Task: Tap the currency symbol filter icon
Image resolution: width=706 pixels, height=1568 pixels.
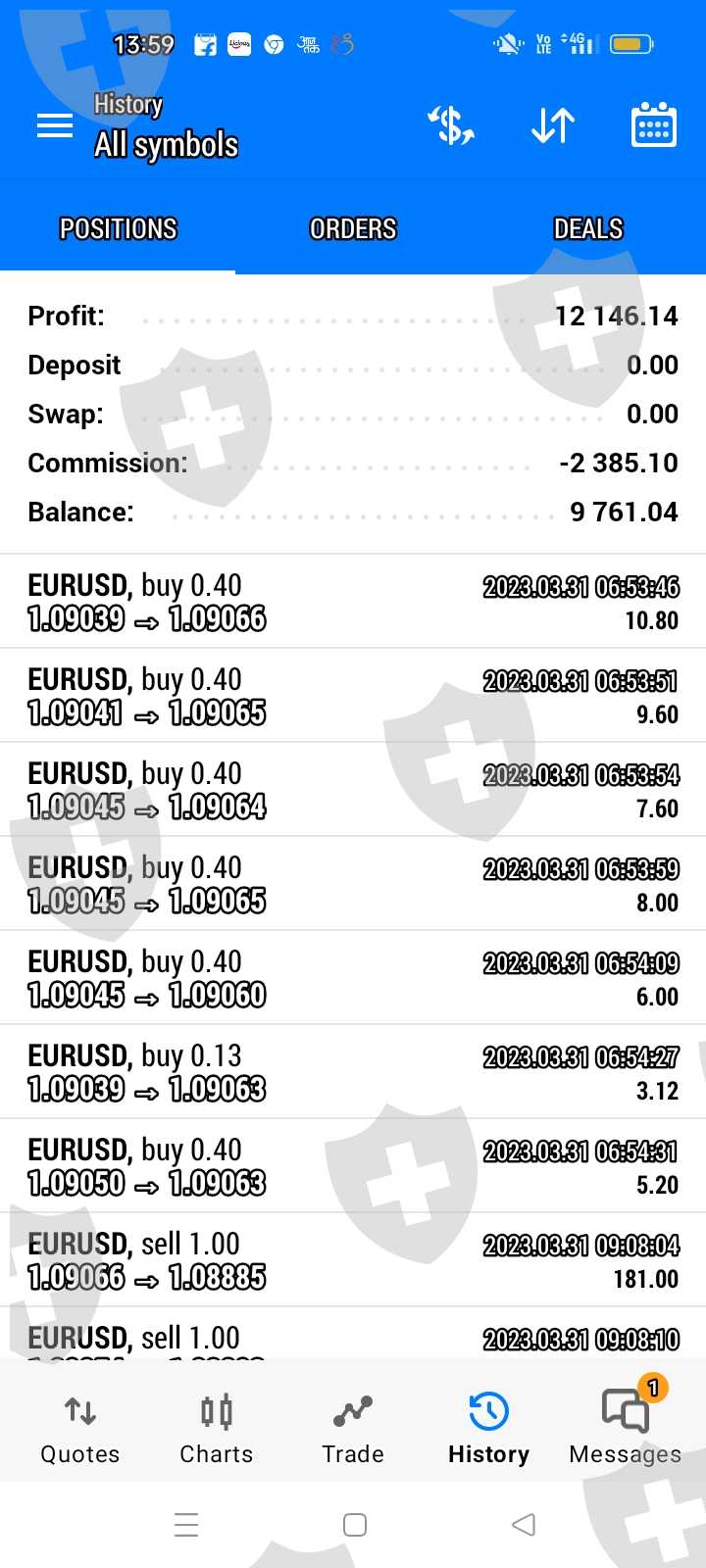Action: 451,125
